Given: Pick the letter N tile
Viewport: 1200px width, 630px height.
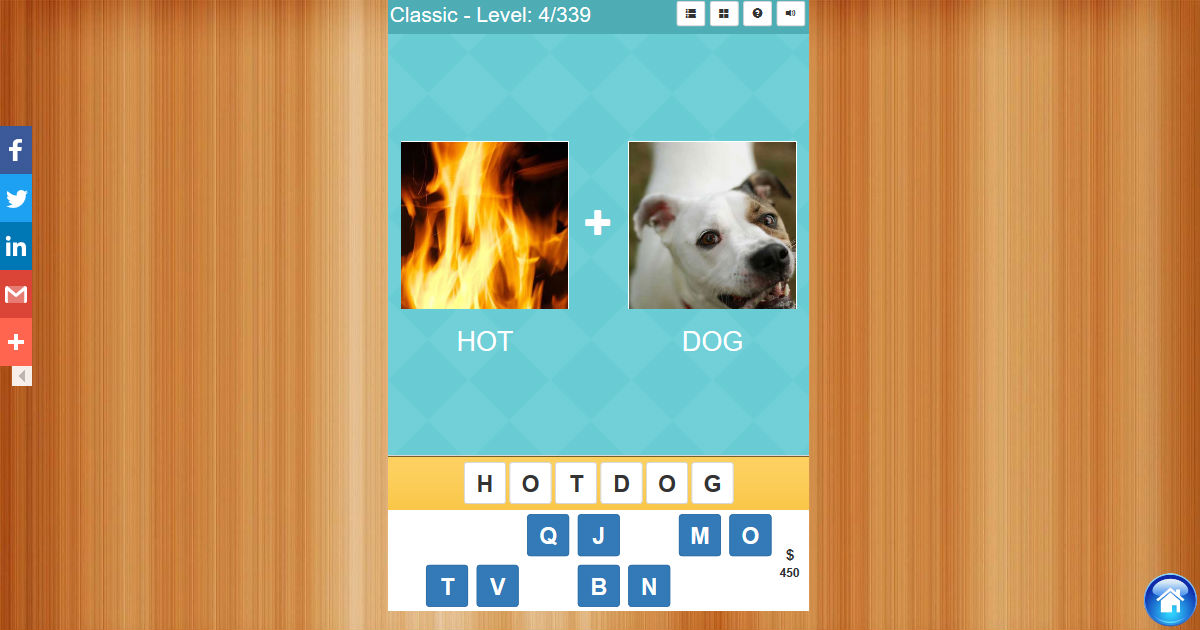Looking at the screenshot, I should (649, 586).
